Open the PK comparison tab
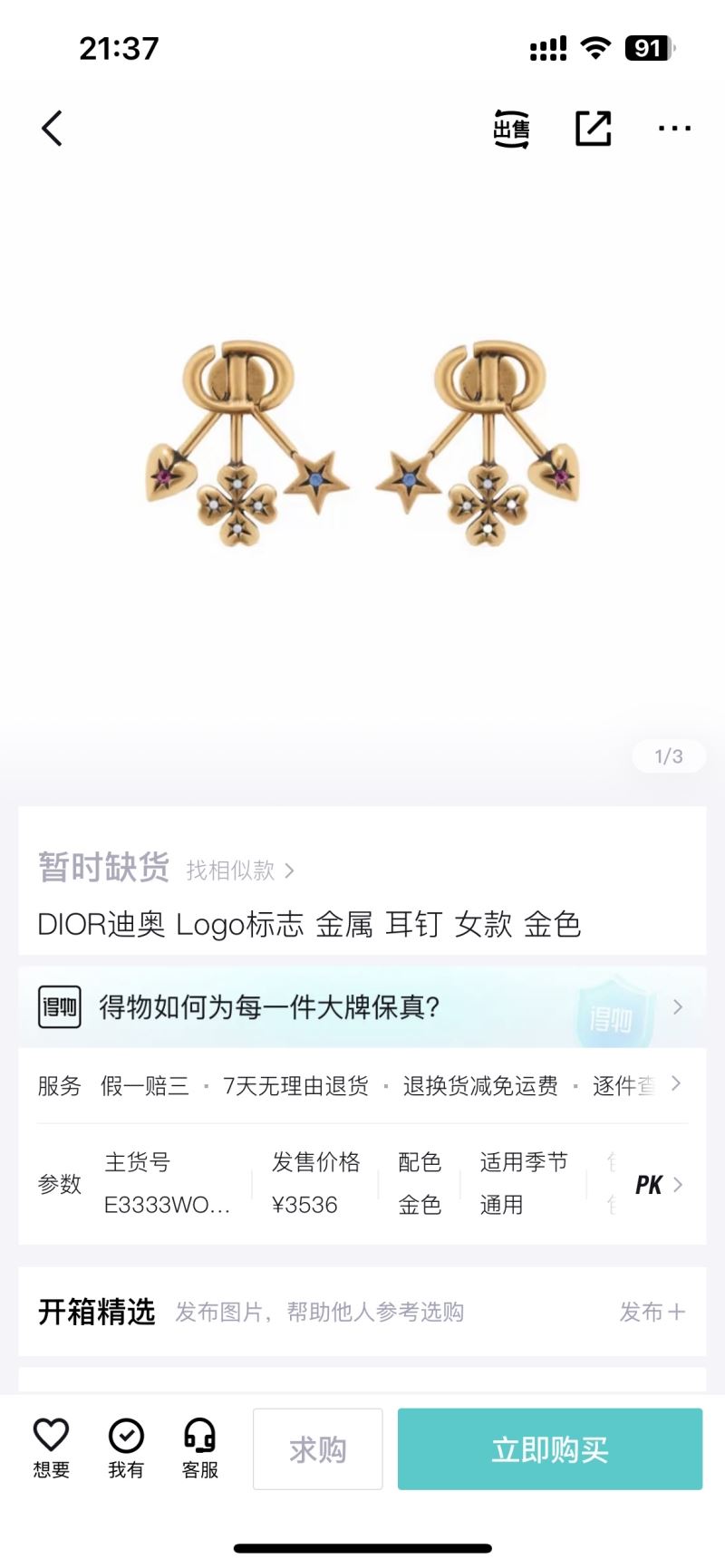 click(648, 1184)
